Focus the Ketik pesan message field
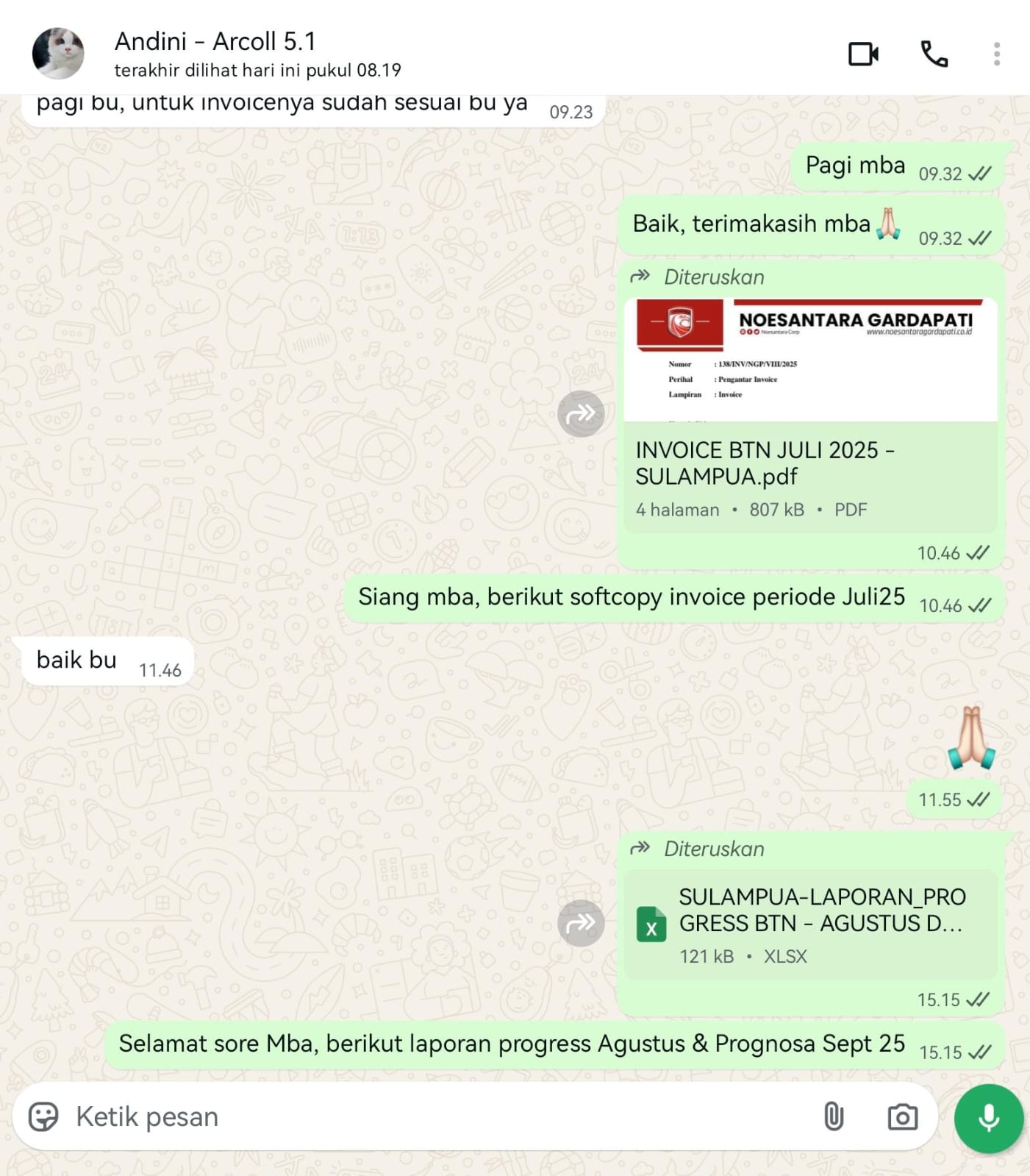1030x1176 pixels. tap(441, 1116)
